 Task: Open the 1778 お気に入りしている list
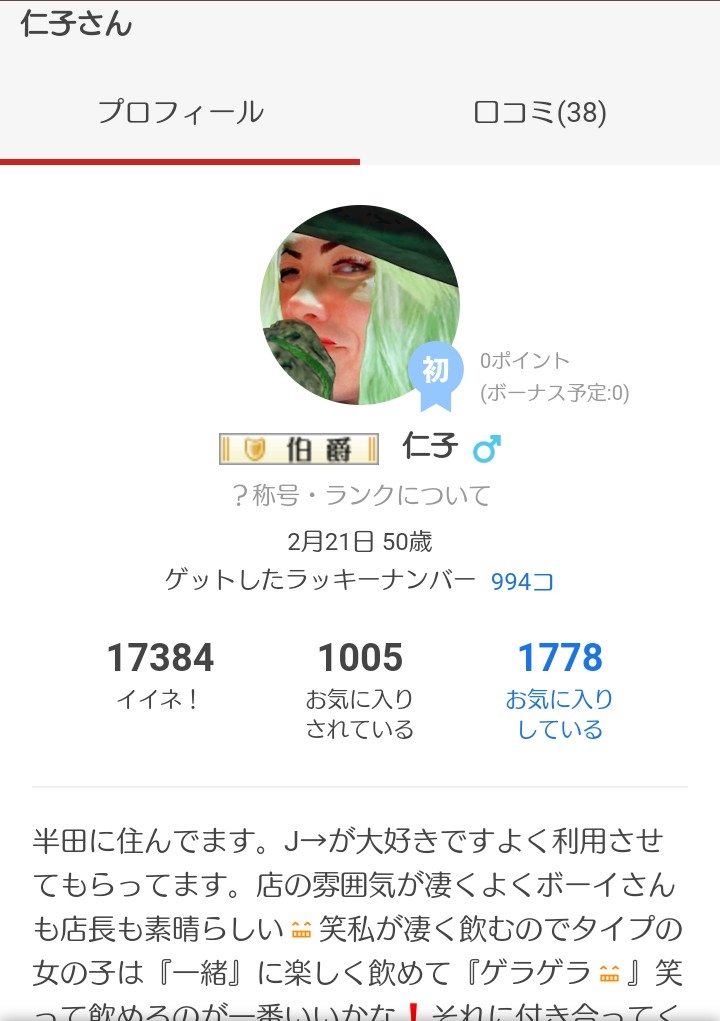pyautogui.click(x=559, y=690)
